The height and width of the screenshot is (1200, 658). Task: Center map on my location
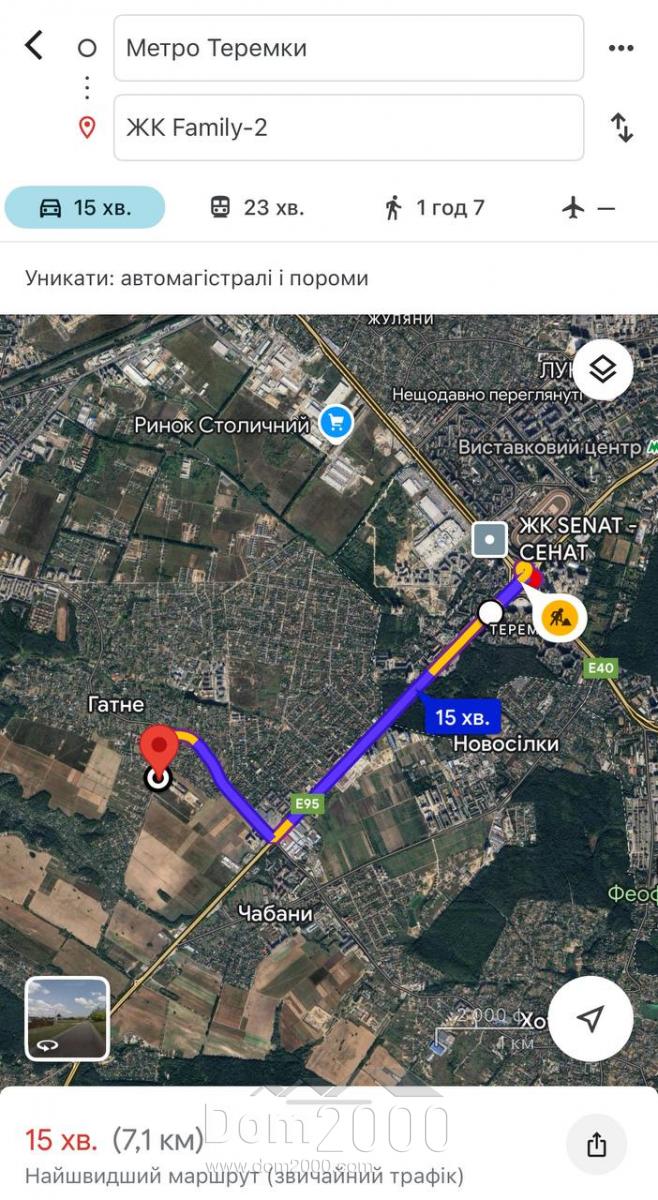[591, 1018]
